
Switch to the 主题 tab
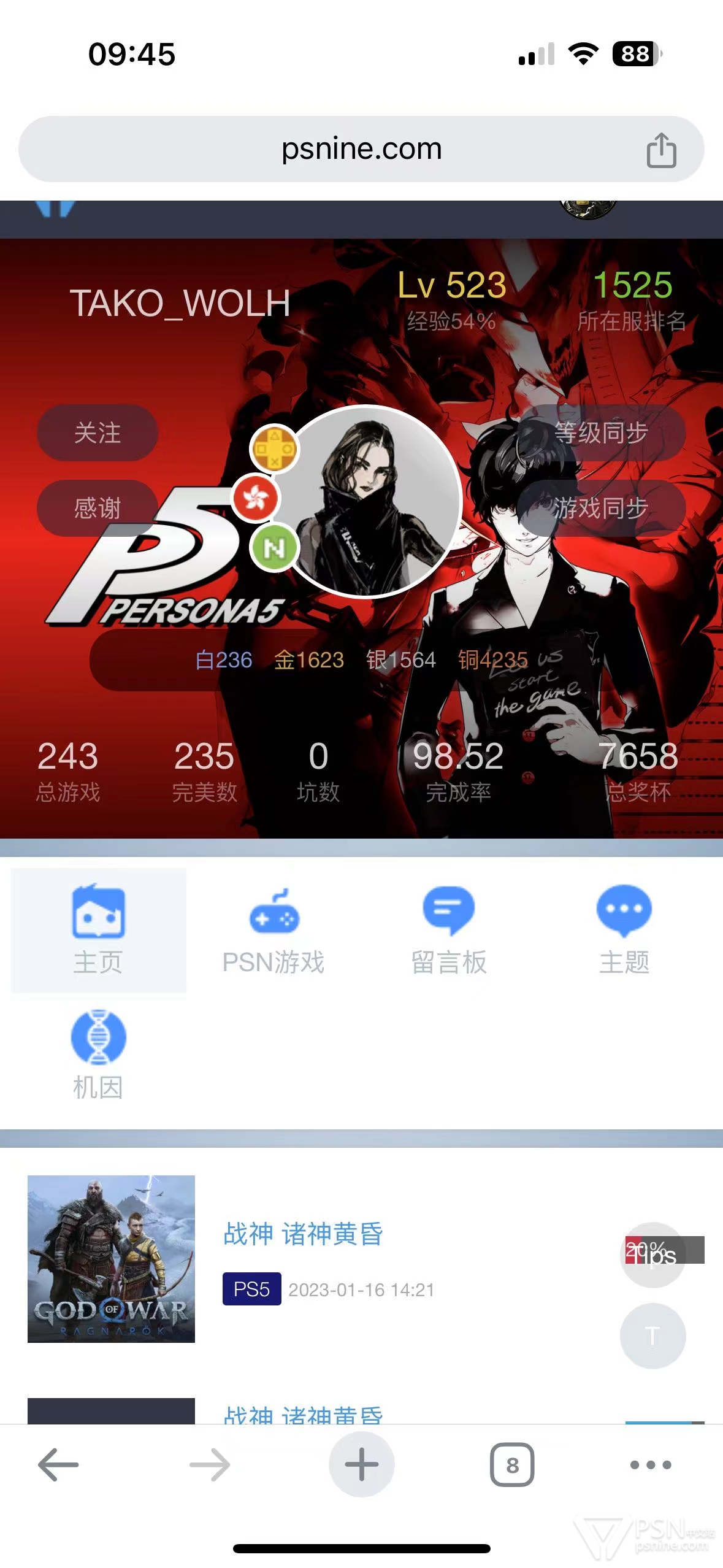point(624,930)
